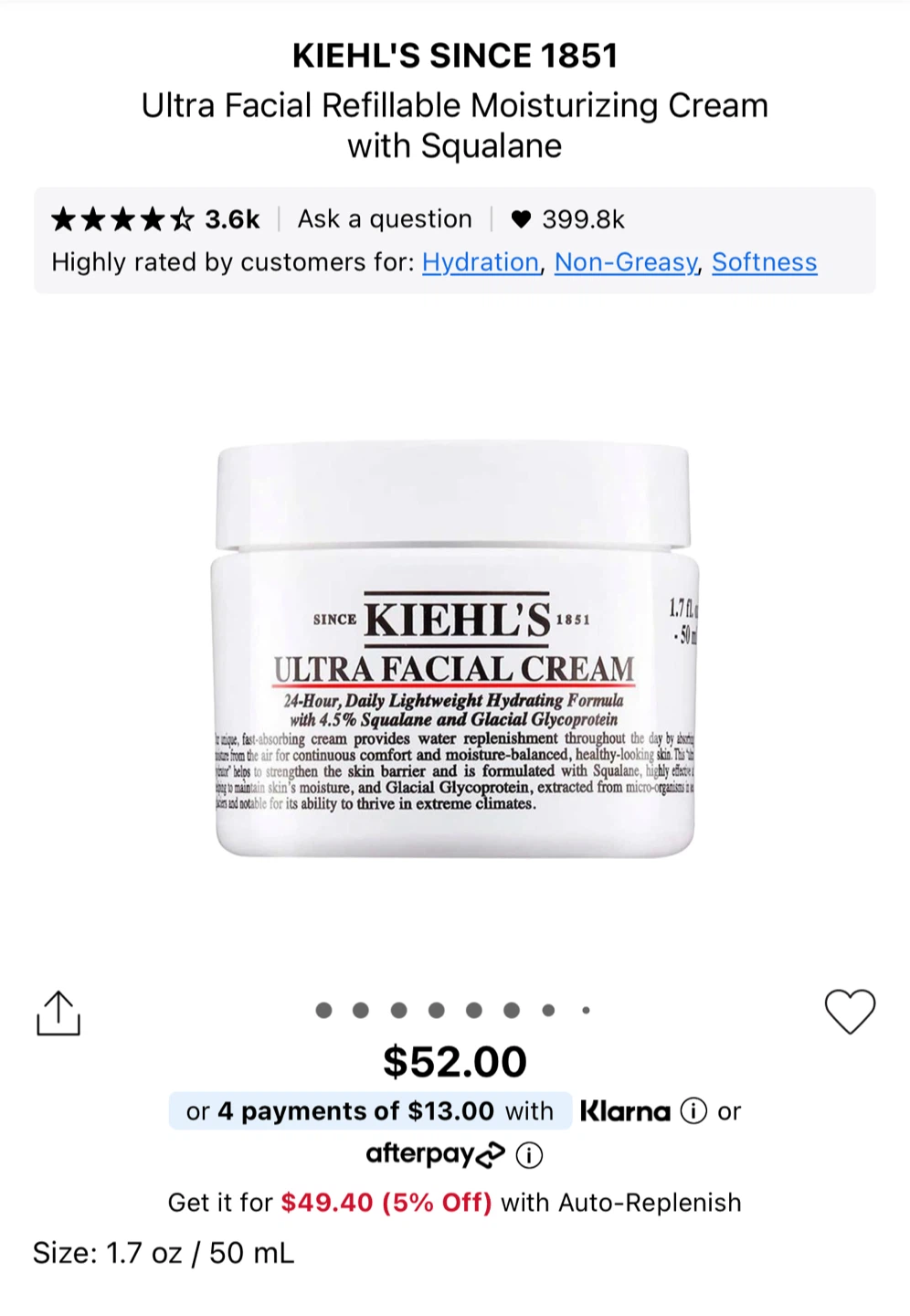Click the Klarna logo
This screenshot has width=910, height=1316.
(626, 1110)
